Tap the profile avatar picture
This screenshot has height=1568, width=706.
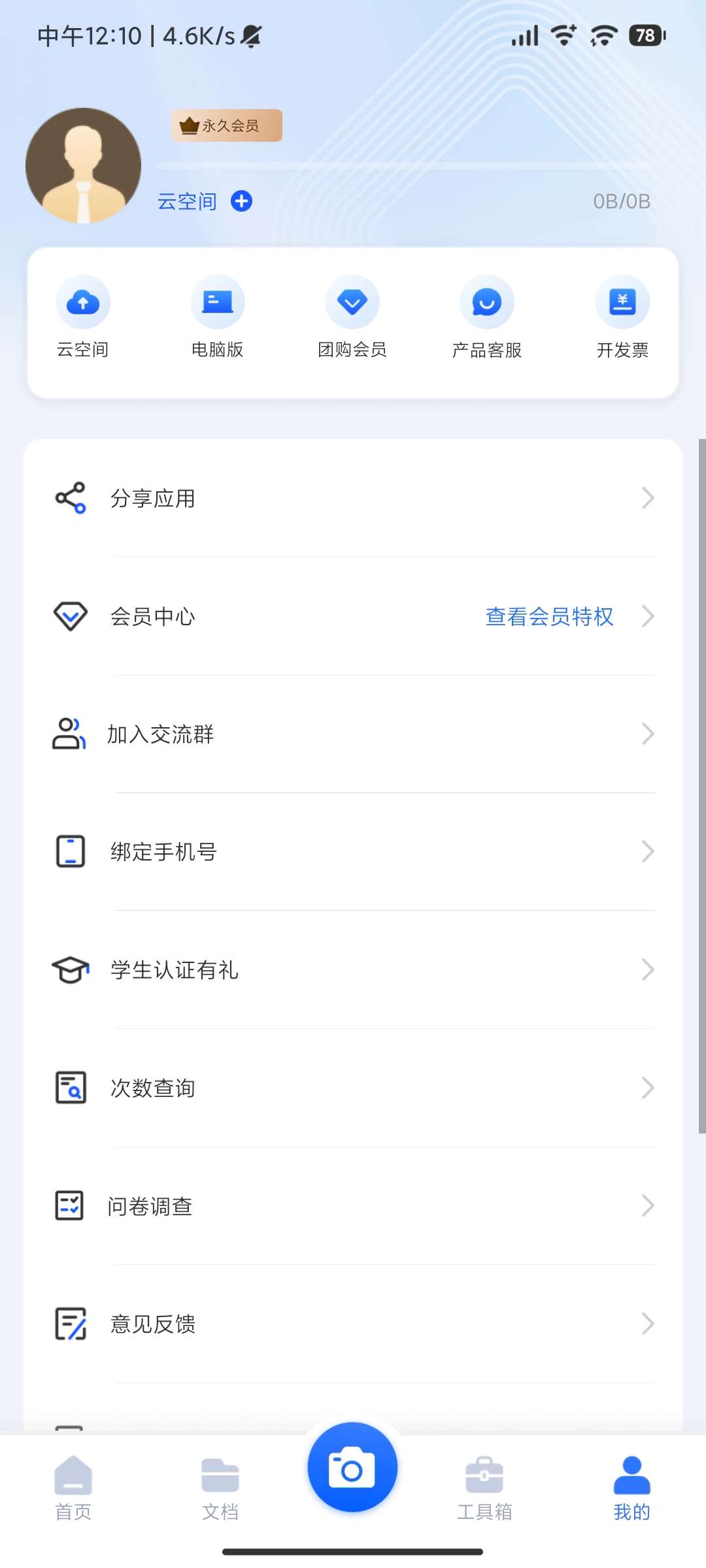[83, 165]
